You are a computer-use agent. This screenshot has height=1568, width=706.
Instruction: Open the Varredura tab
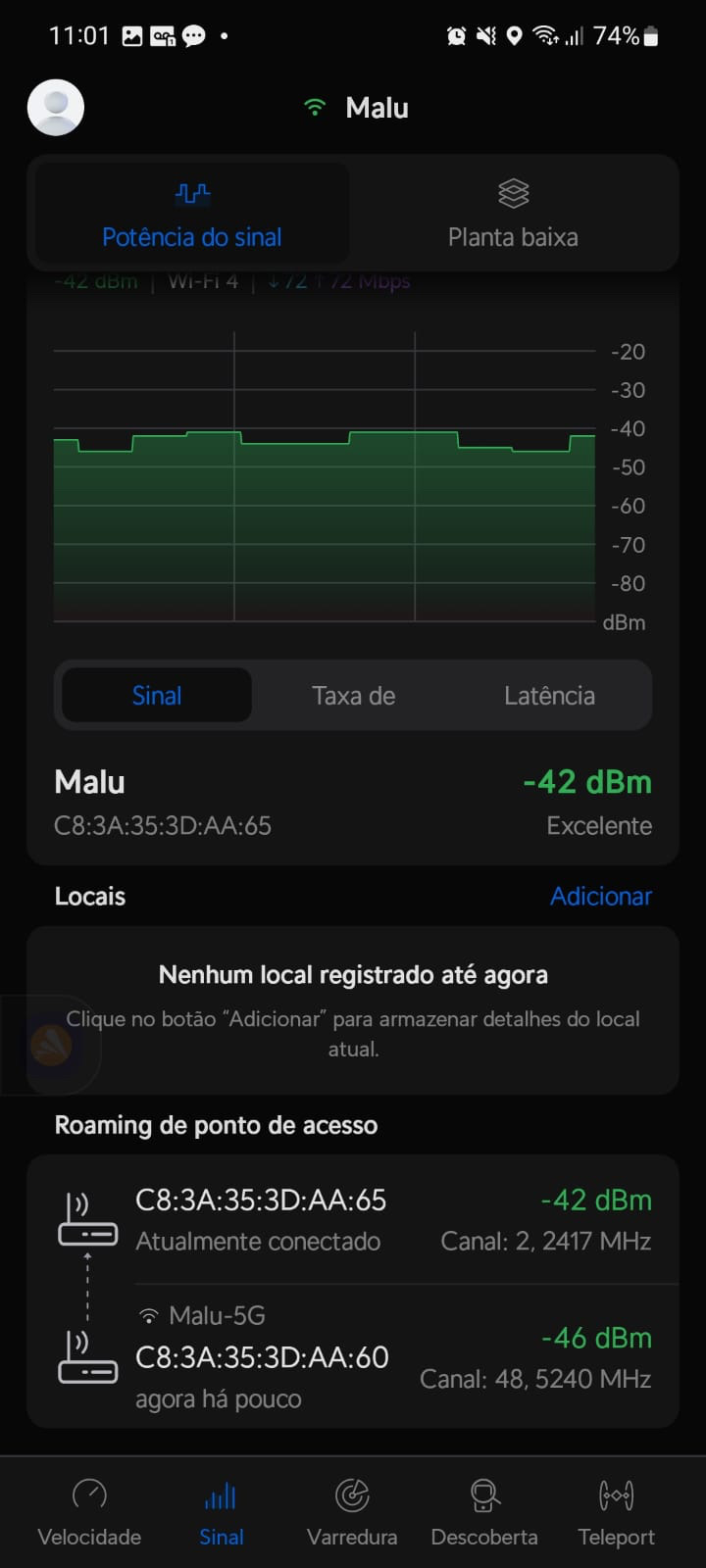[x=352, y=1512]
